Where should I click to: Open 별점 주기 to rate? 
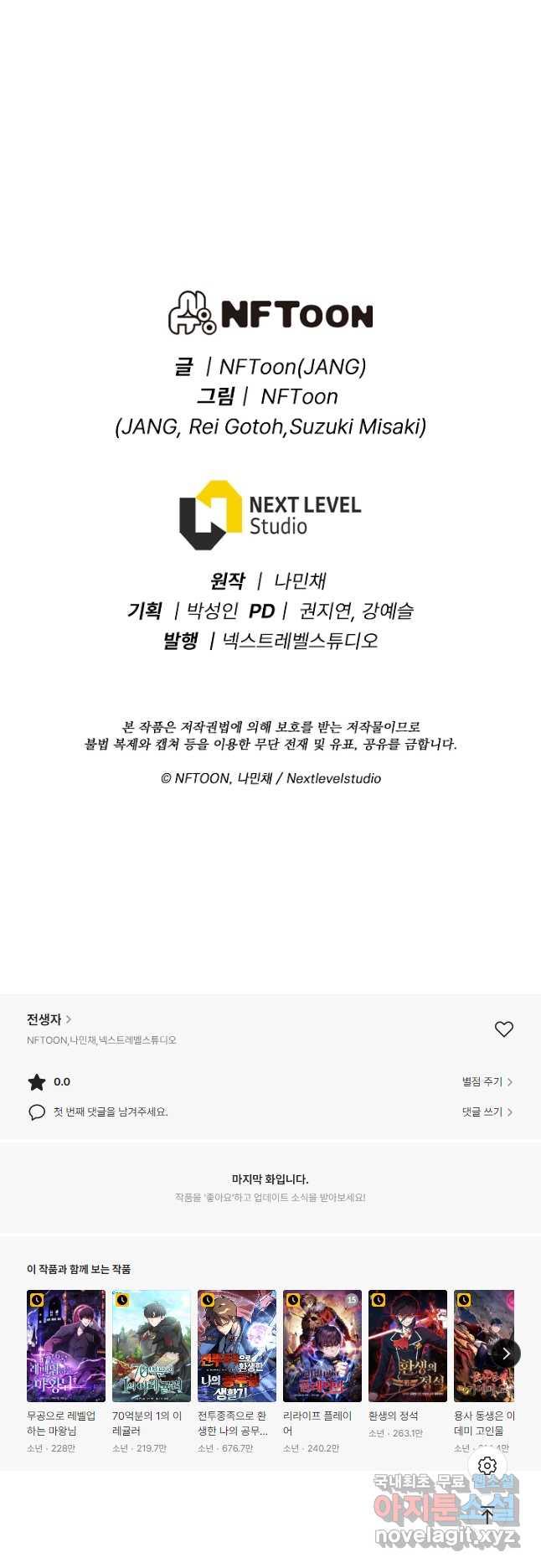click(487, 1082)
